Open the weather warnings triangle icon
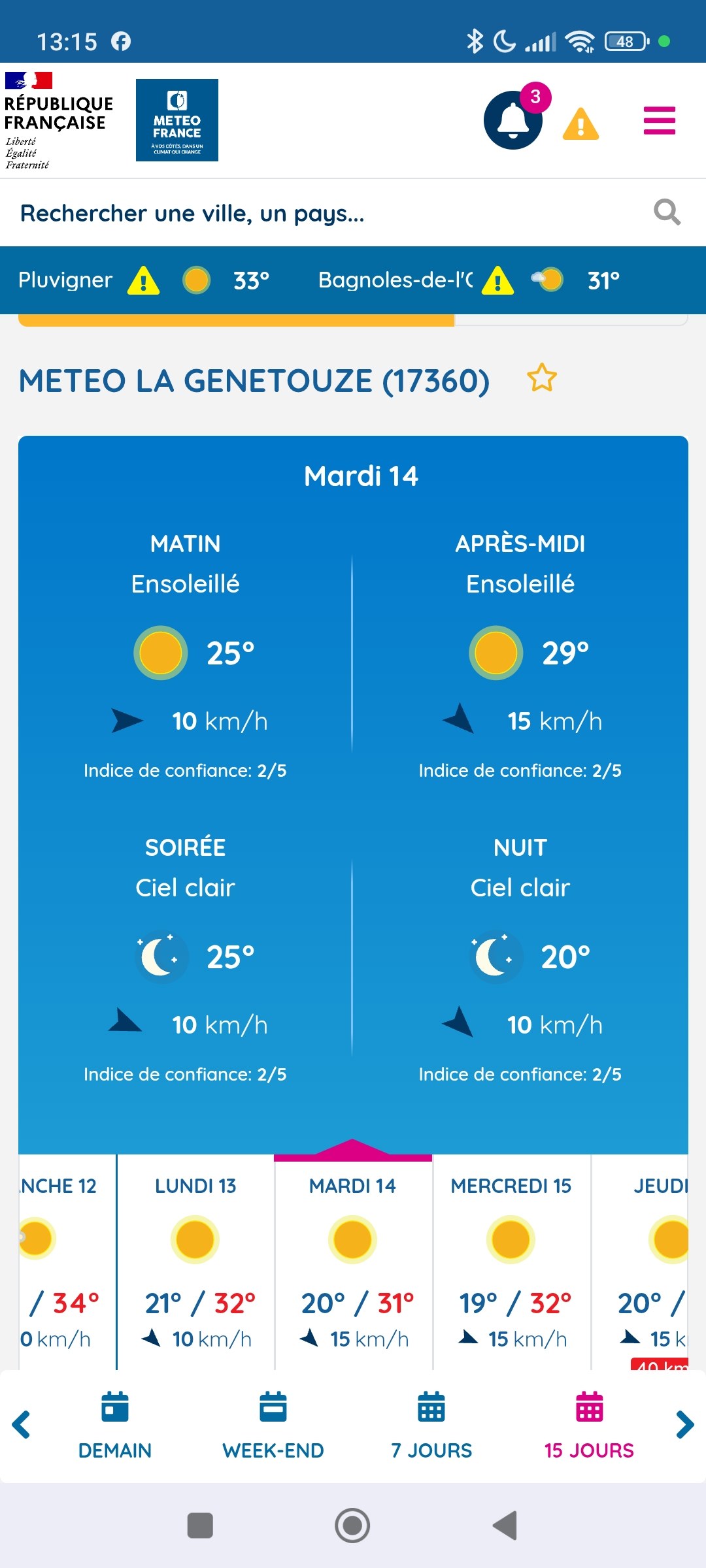706x1568 pixels. coord(580,123)
